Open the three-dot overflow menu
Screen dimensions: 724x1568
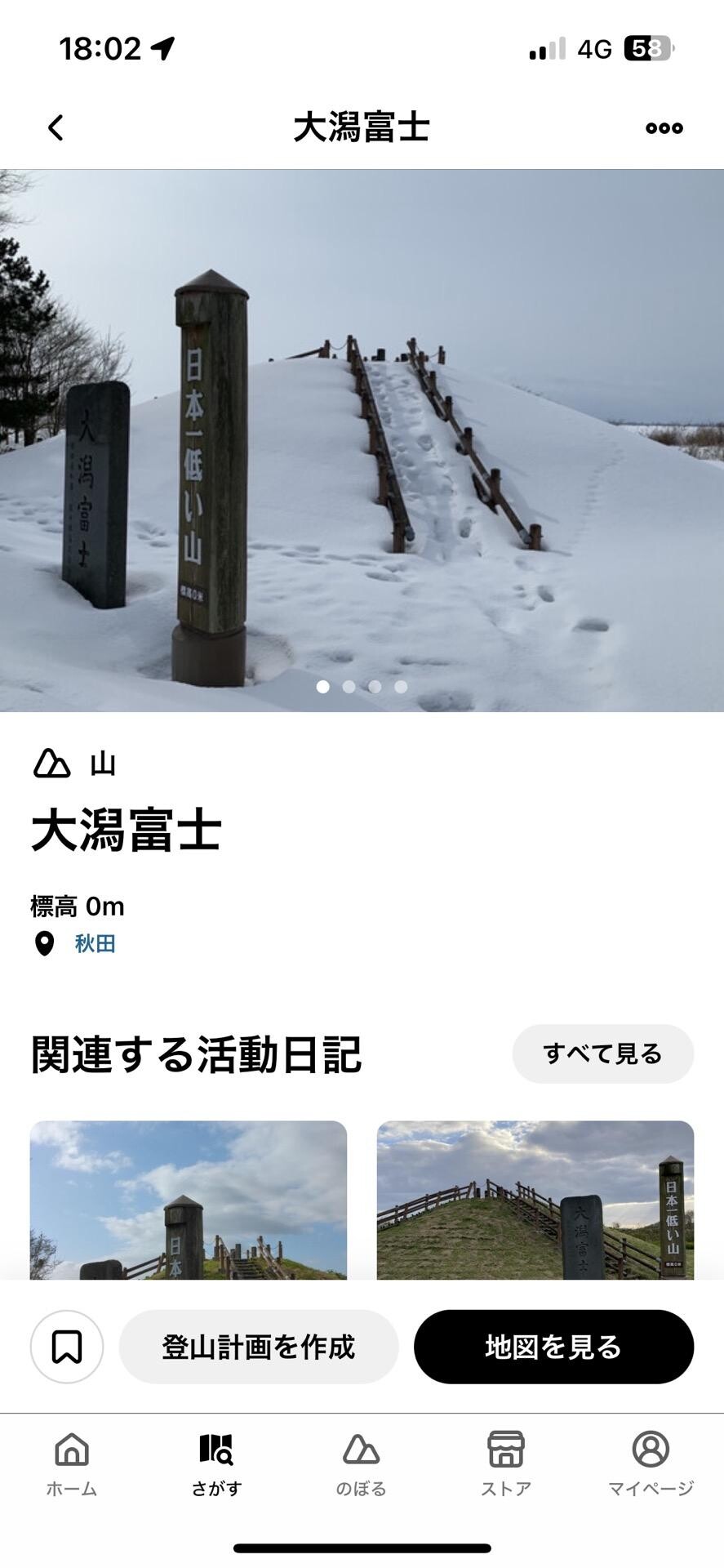click(x=665, y=127)
